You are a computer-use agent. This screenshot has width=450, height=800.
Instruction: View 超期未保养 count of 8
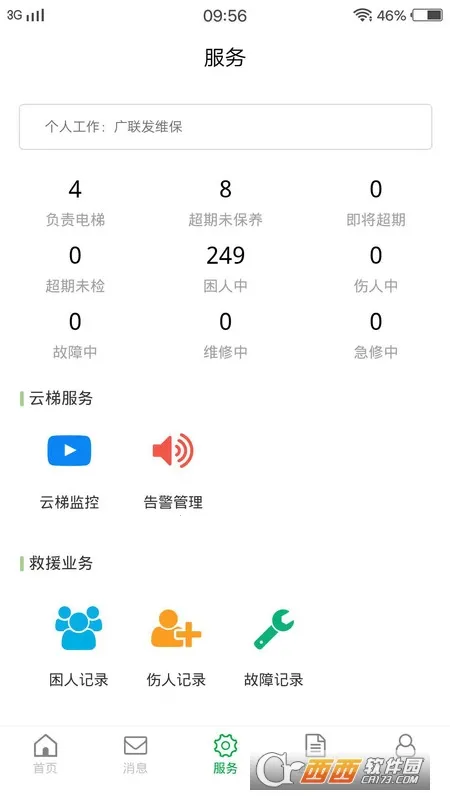point(226,204)
